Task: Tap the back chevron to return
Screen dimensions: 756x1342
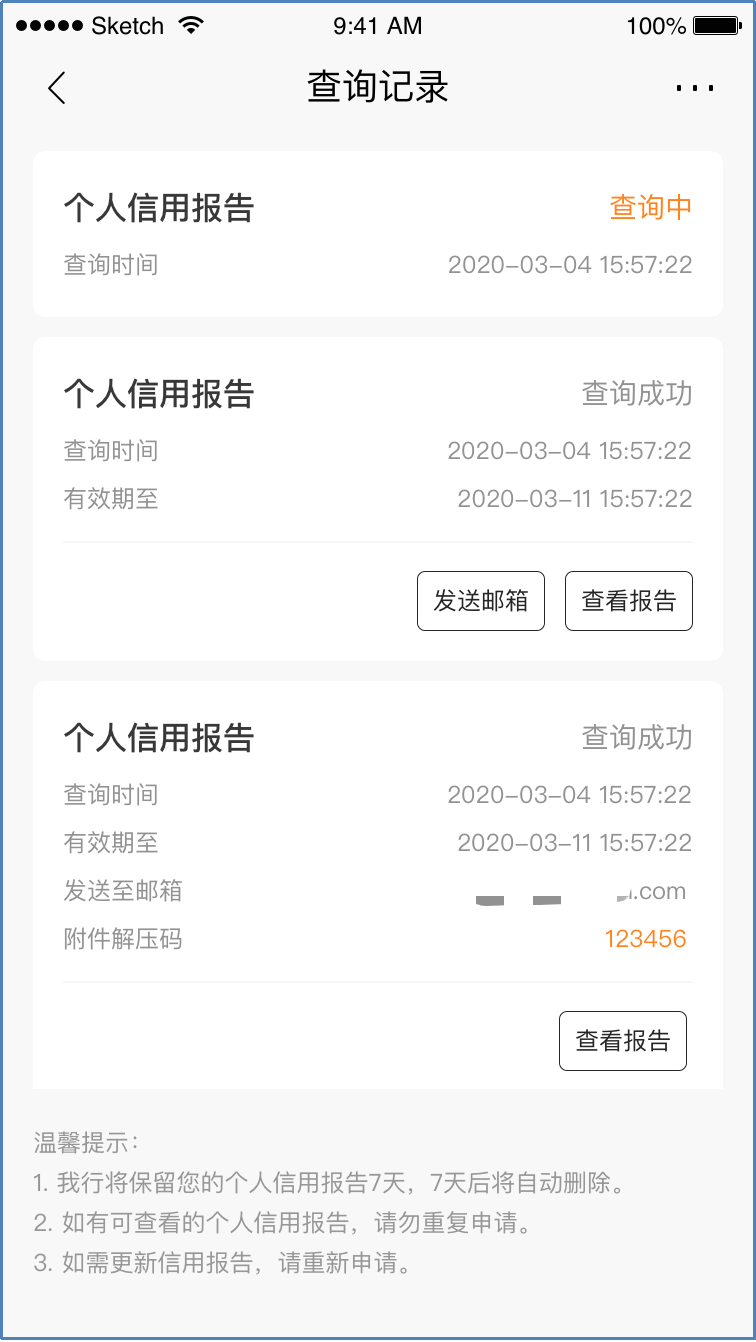Action: pyautogui.click(x=56, y=88)
